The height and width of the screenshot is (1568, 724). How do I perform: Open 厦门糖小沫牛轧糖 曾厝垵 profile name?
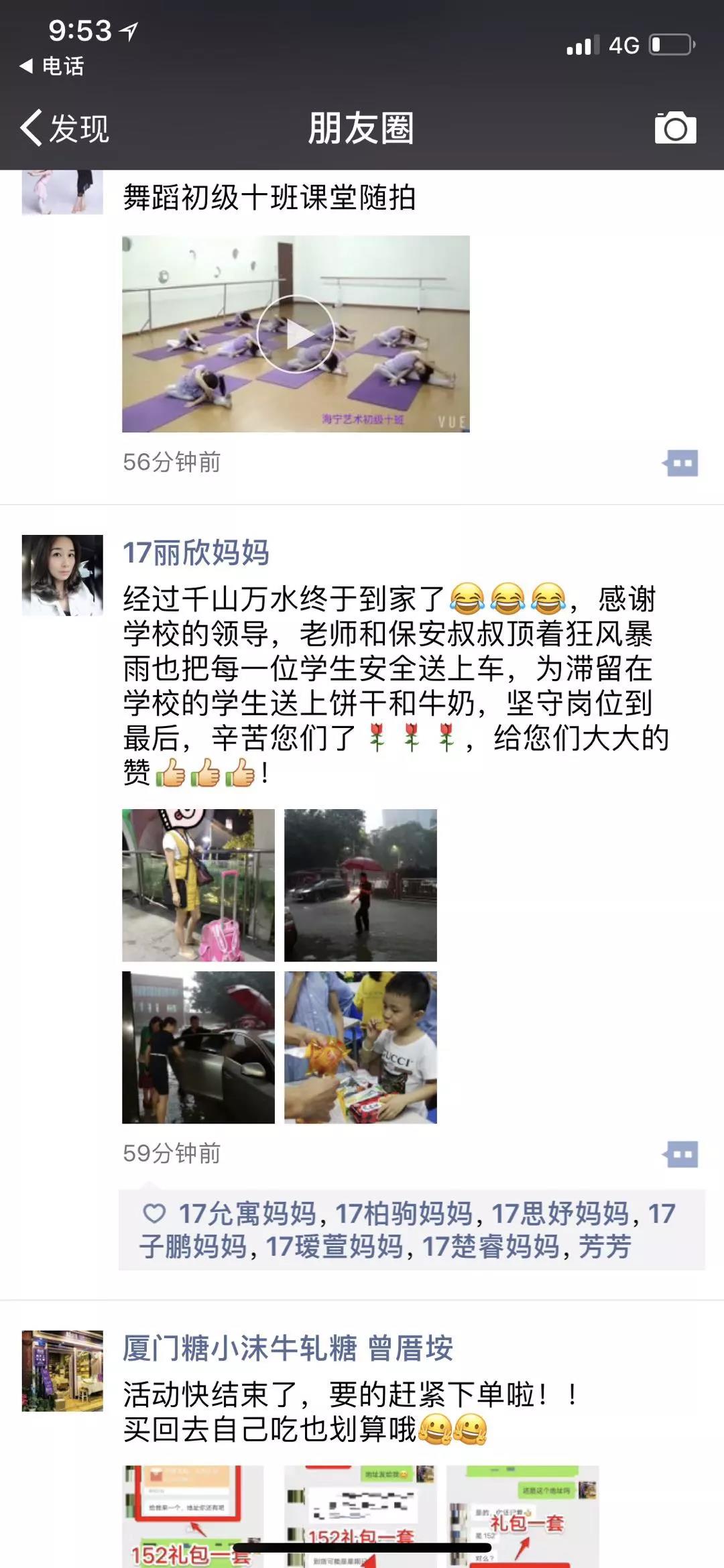point(288,1348)
